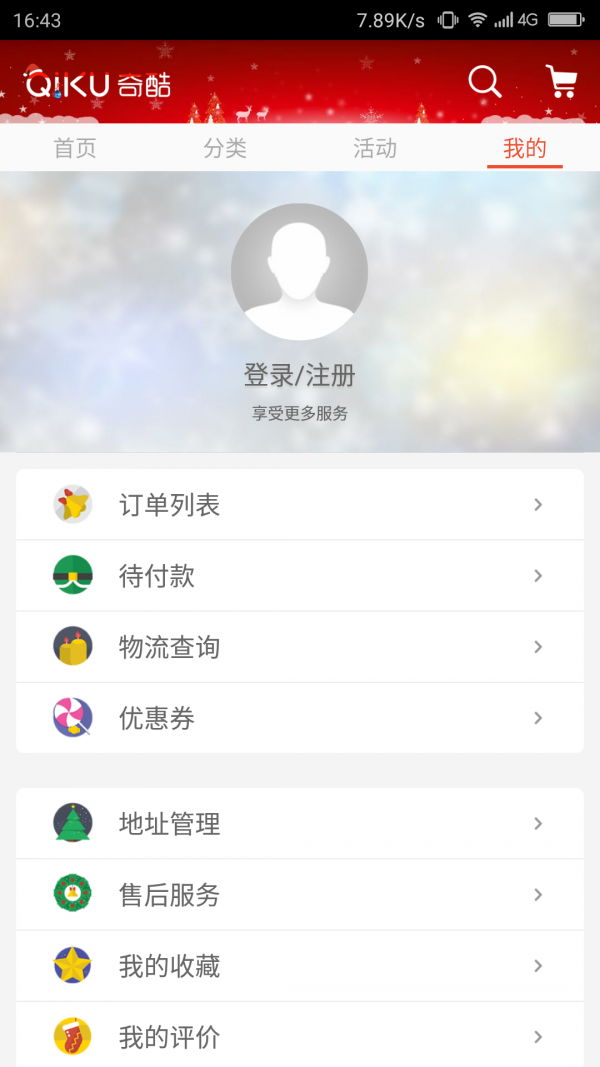Viewport: 600px width, 1067px height.
Task: Open 售后服务 after-sales service
Action: (x=300, y=895)
